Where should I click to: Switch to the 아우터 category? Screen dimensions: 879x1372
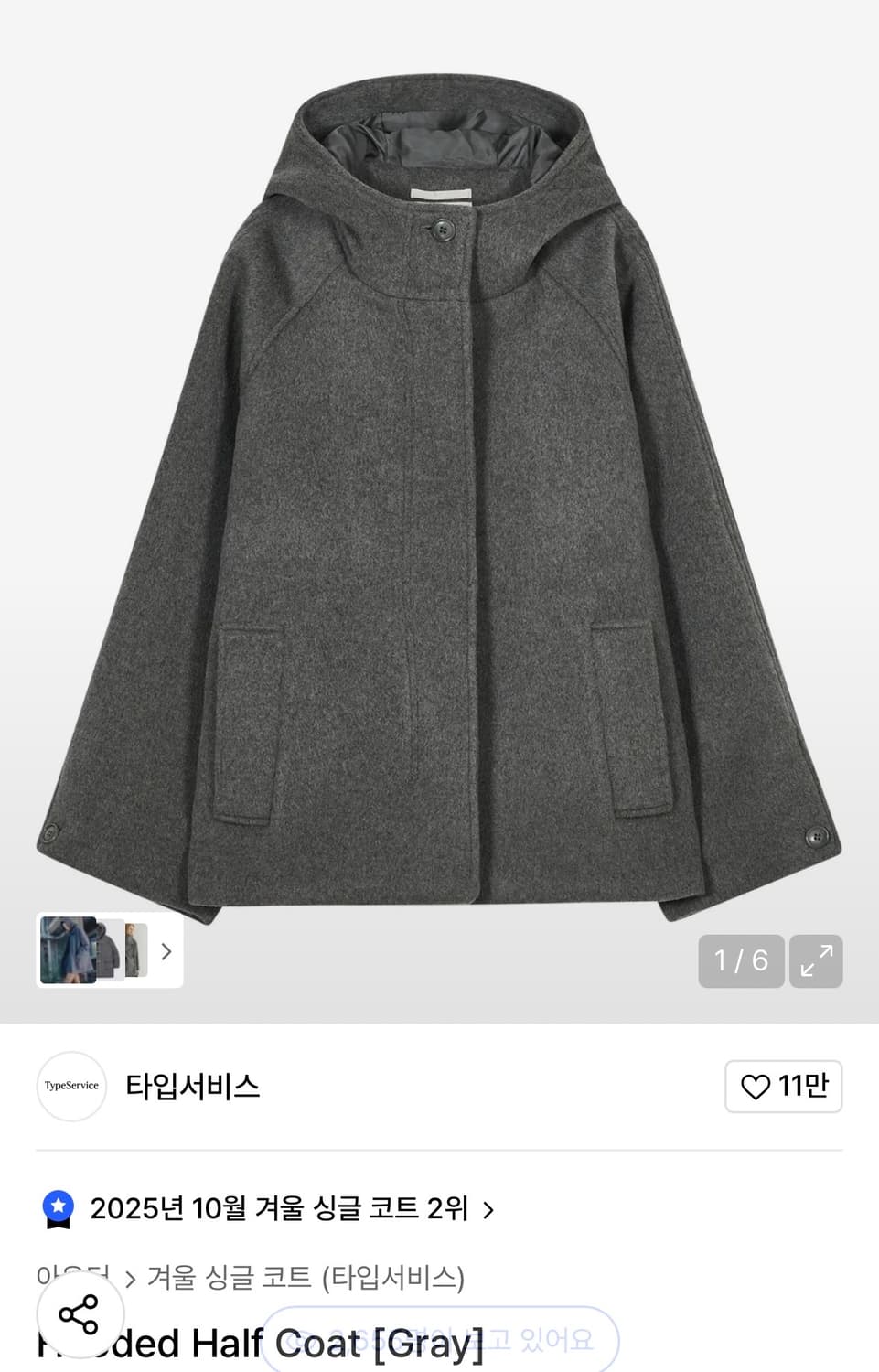[x=73, y=1278]
